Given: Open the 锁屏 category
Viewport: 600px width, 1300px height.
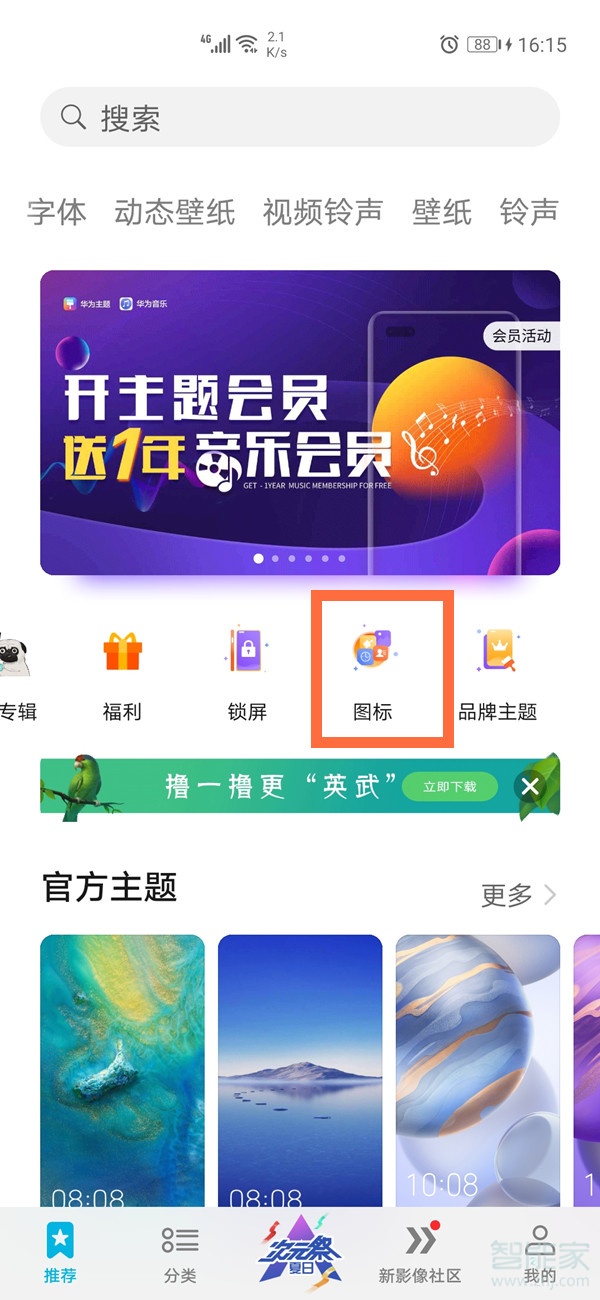Looking at the screenshot, I should click(247, 672).
